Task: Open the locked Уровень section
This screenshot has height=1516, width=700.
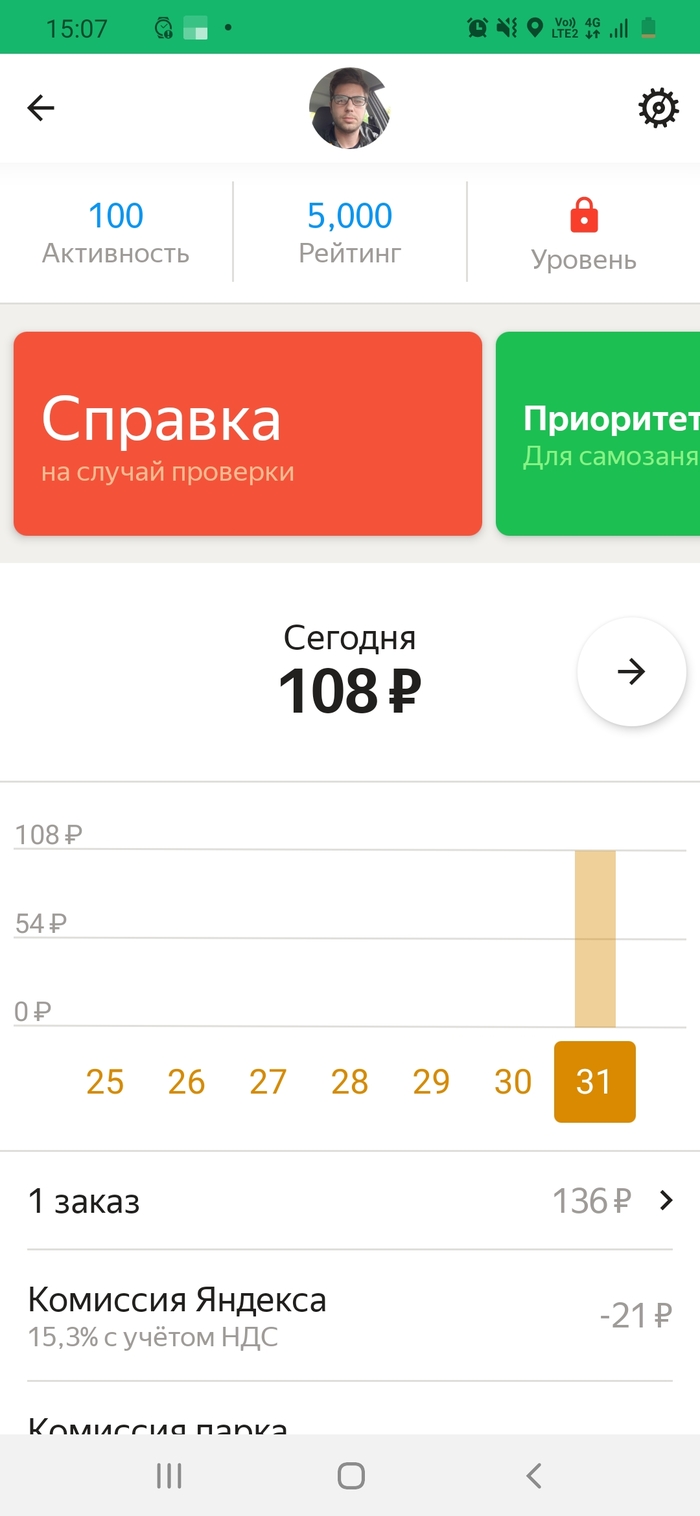Action: point(583,234)
